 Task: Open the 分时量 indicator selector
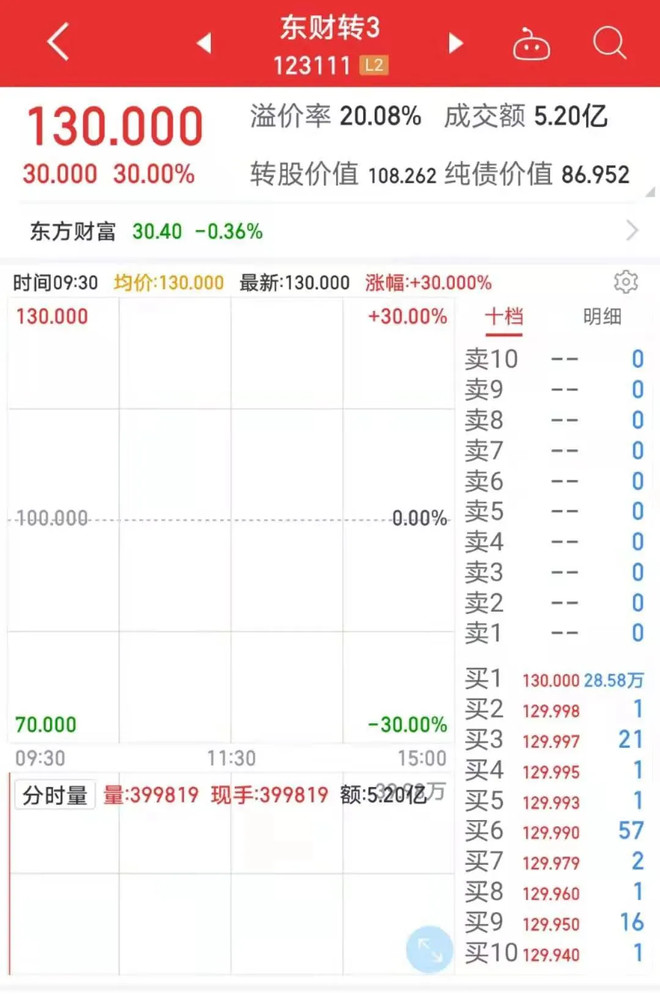tap(56, 796)
